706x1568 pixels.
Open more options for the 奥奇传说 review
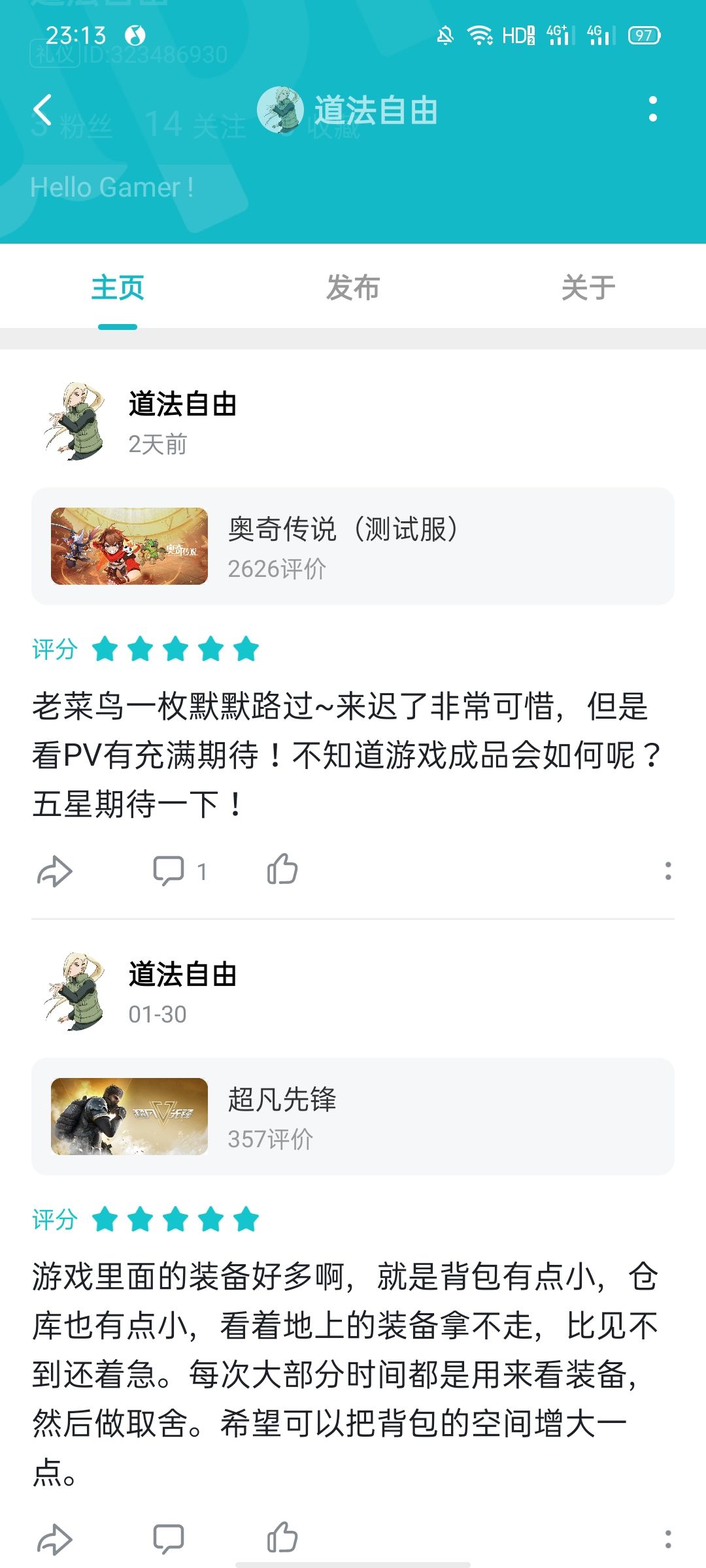click(667, 871)
